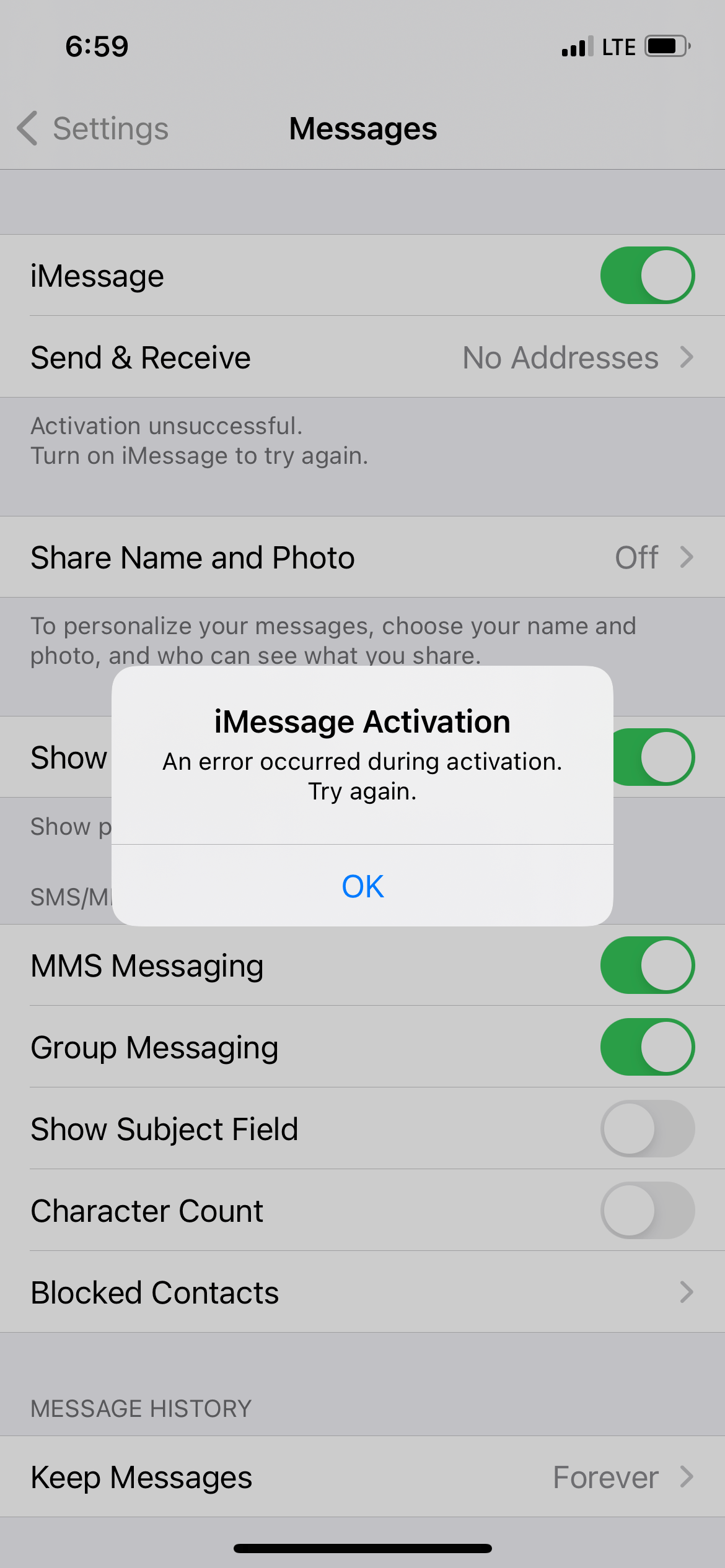Disable MMS Messaging
Screen dimensions: 725x1568
click(647, 965)
